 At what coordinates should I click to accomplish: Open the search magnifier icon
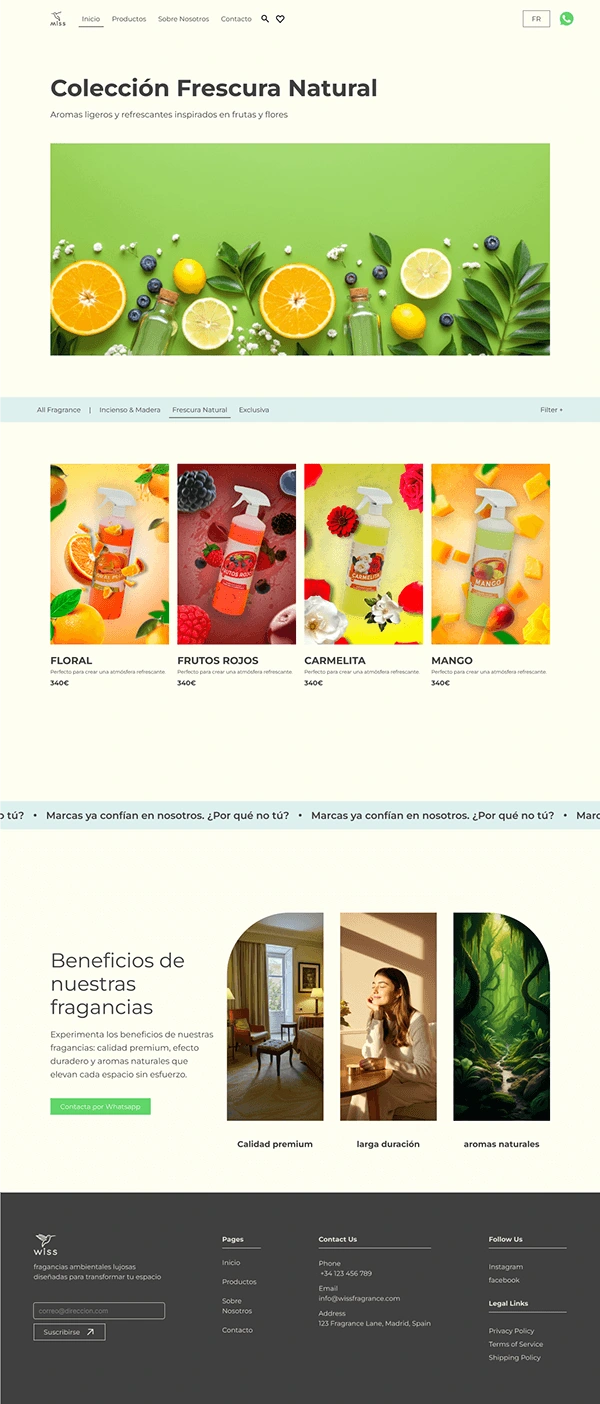click(x=265, y=19)
